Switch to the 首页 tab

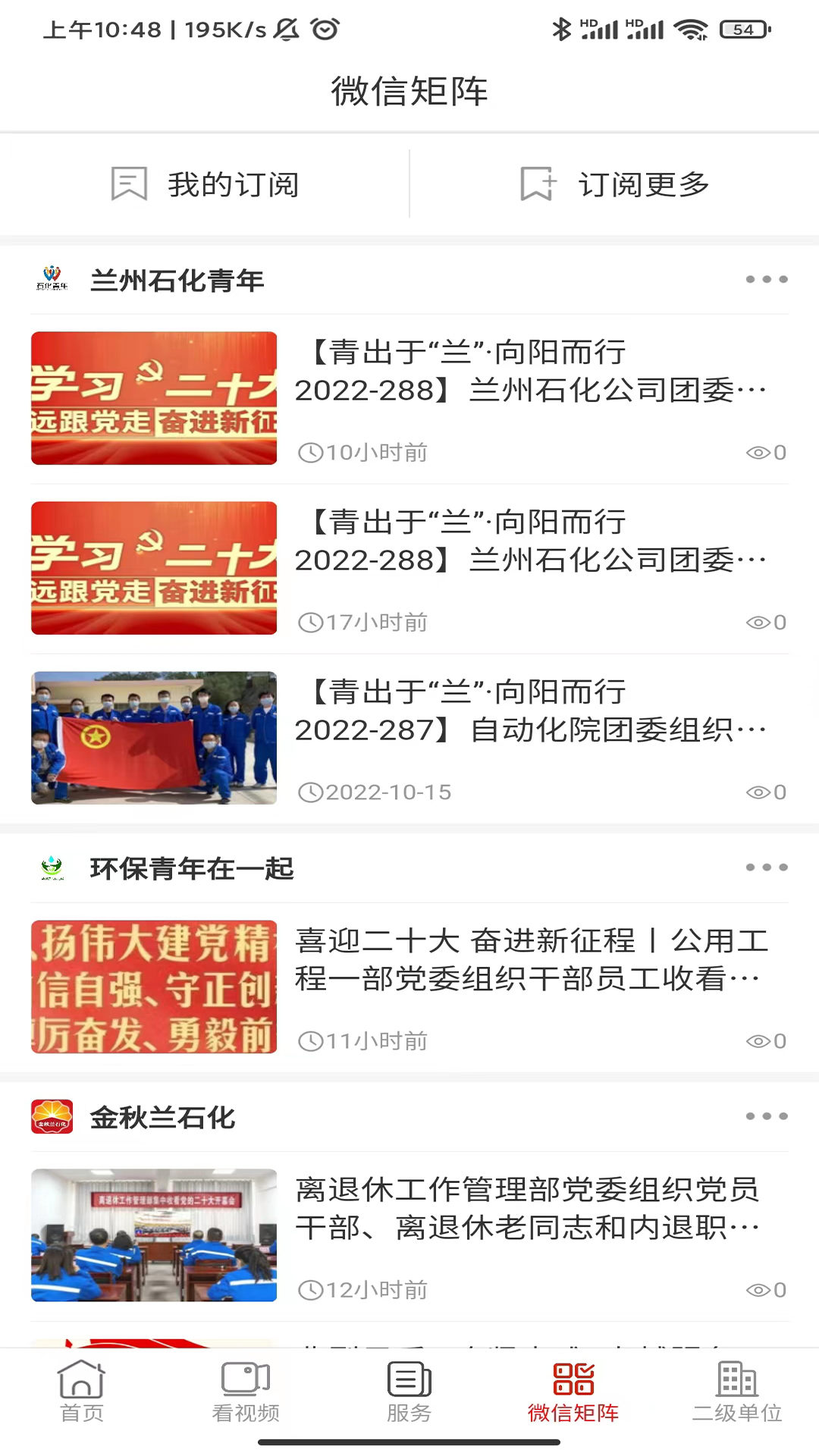(82, 1392)
